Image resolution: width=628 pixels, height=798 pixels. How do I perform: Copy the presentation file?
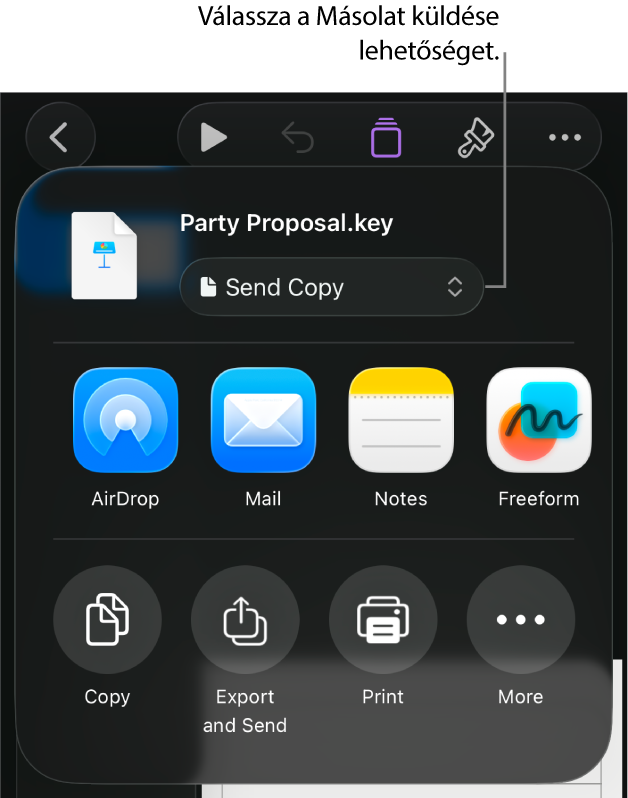(107, 620)
